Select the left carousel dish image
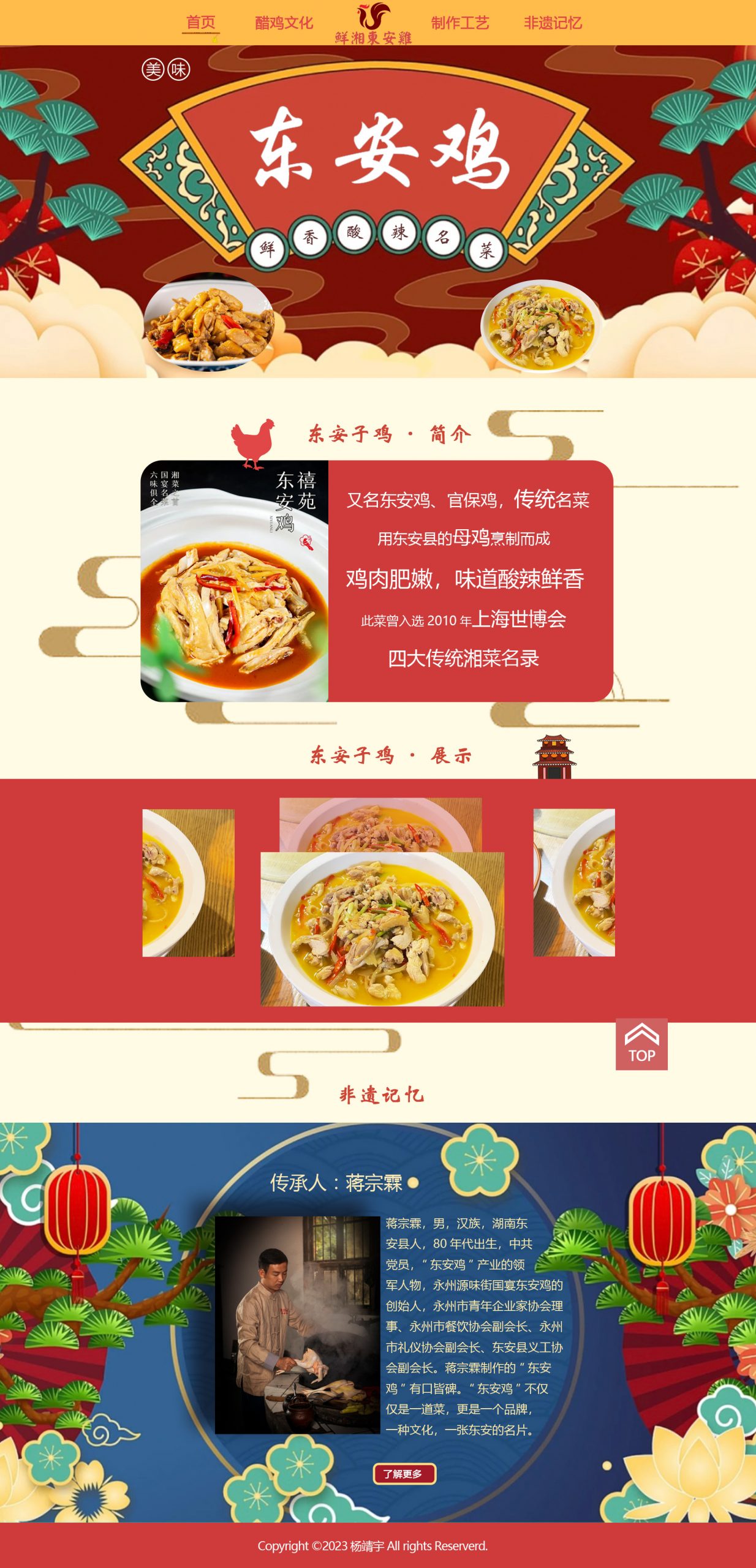Viewport: 756px width, 1568px height. [189, 883]
